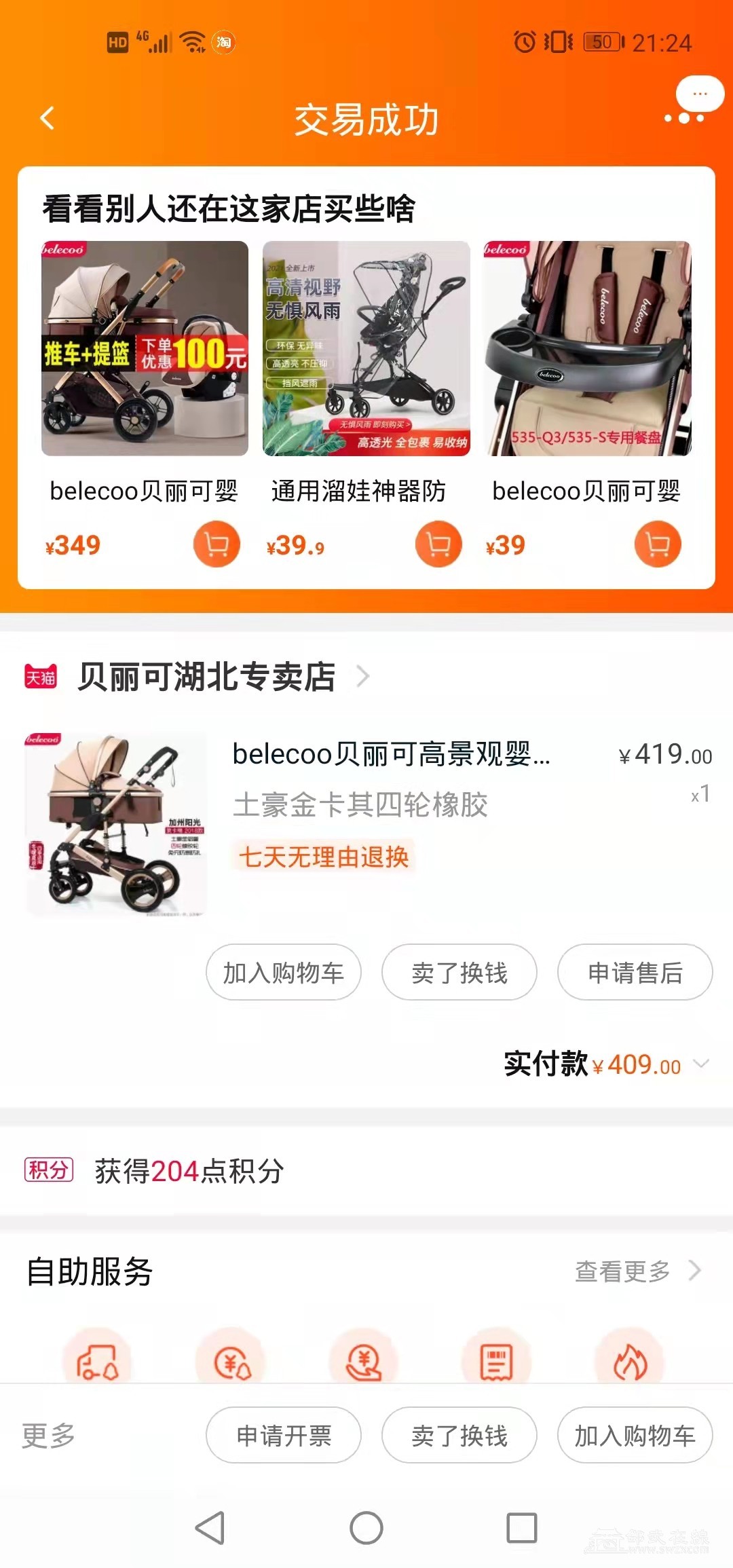Add the ¥39.9 rain cover to cart

[438, 544]
